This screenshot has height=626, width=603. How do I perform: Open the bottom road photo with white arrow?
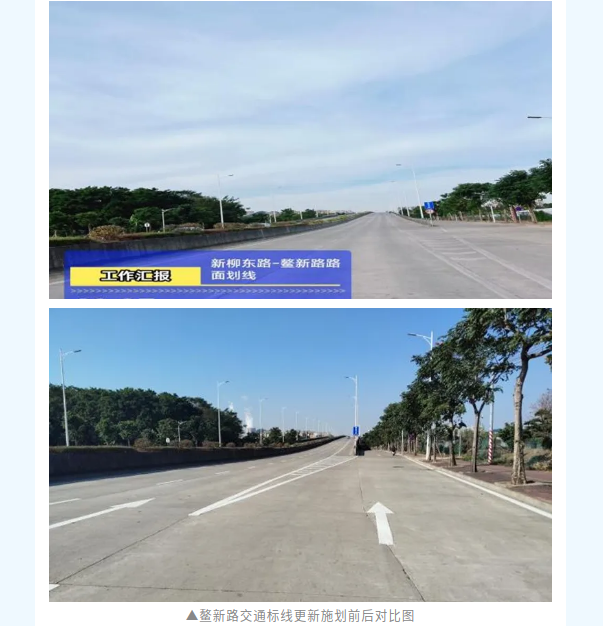coord(300,455)
